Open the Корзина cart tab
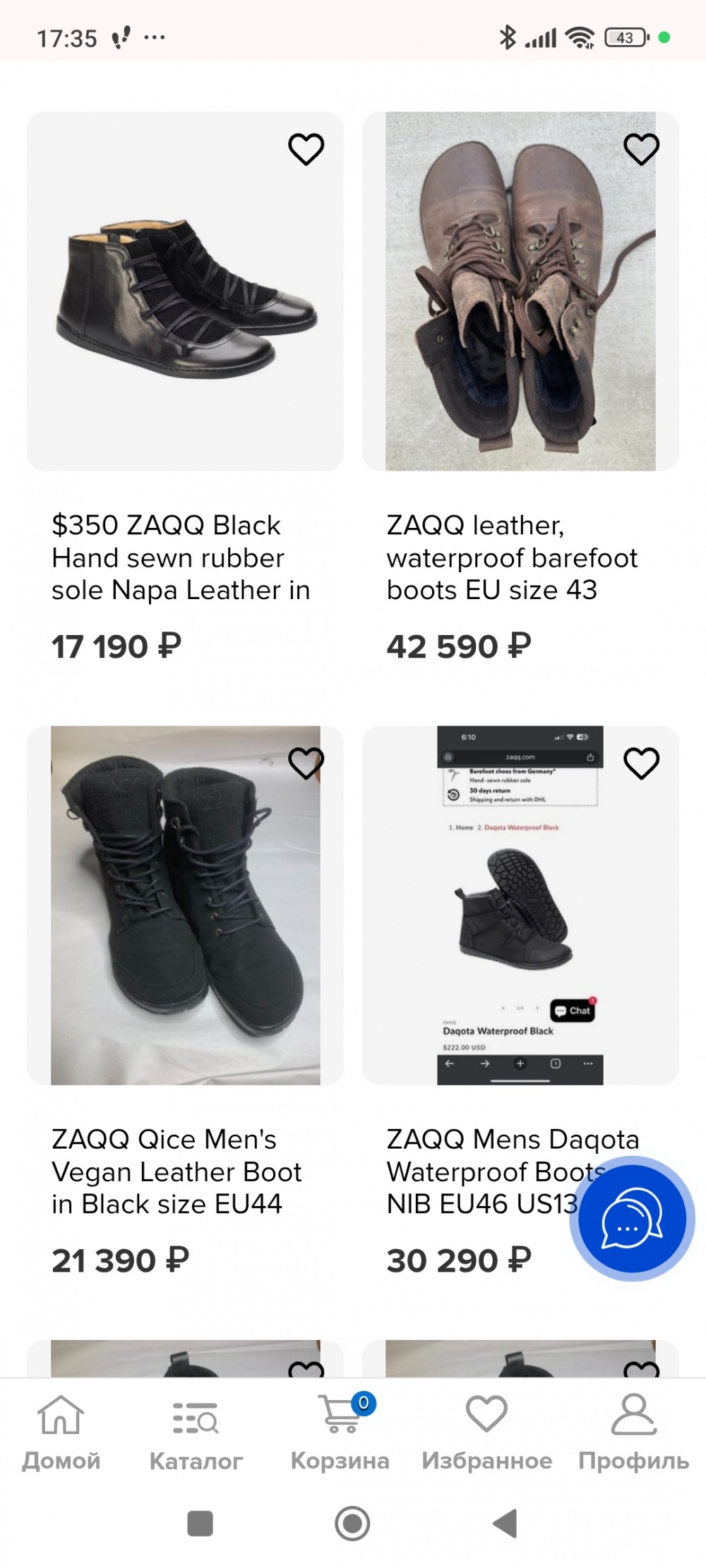Image resolution: width=706 pixels, height=1568 pixels. click(x=340, y=1433)
